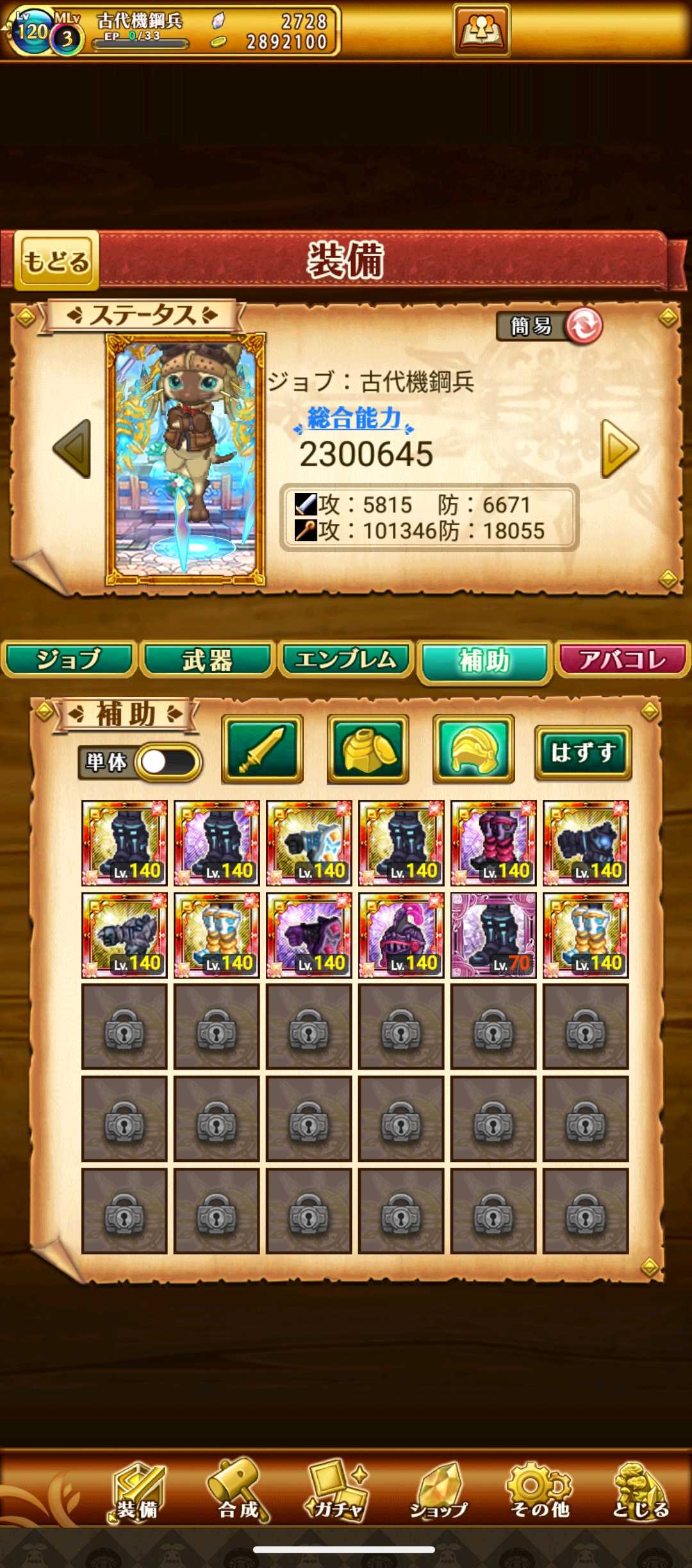692x1568 pixels.
Task: Show next character with right arrow
Action: pos(619,449)
